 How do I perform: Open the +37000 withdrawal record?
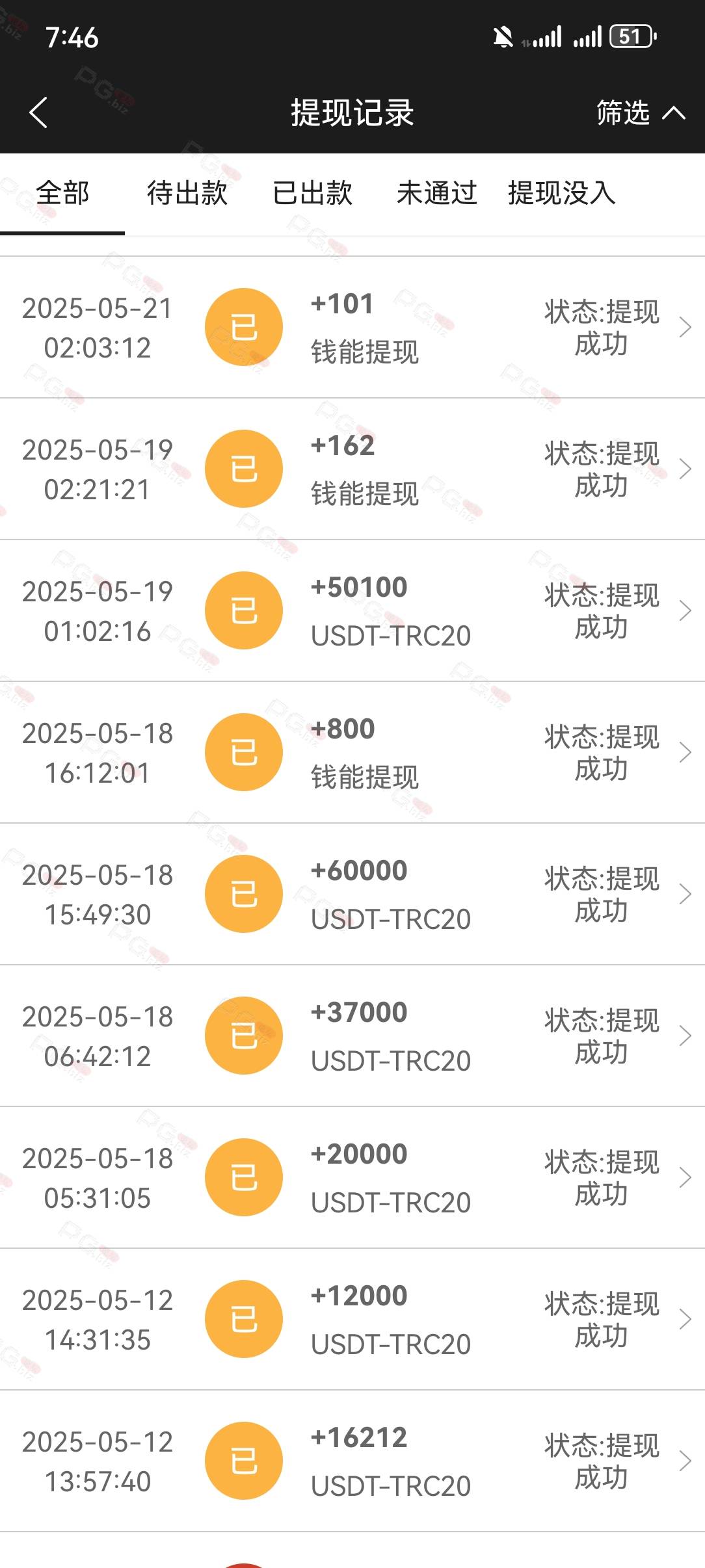[352, 1036]
